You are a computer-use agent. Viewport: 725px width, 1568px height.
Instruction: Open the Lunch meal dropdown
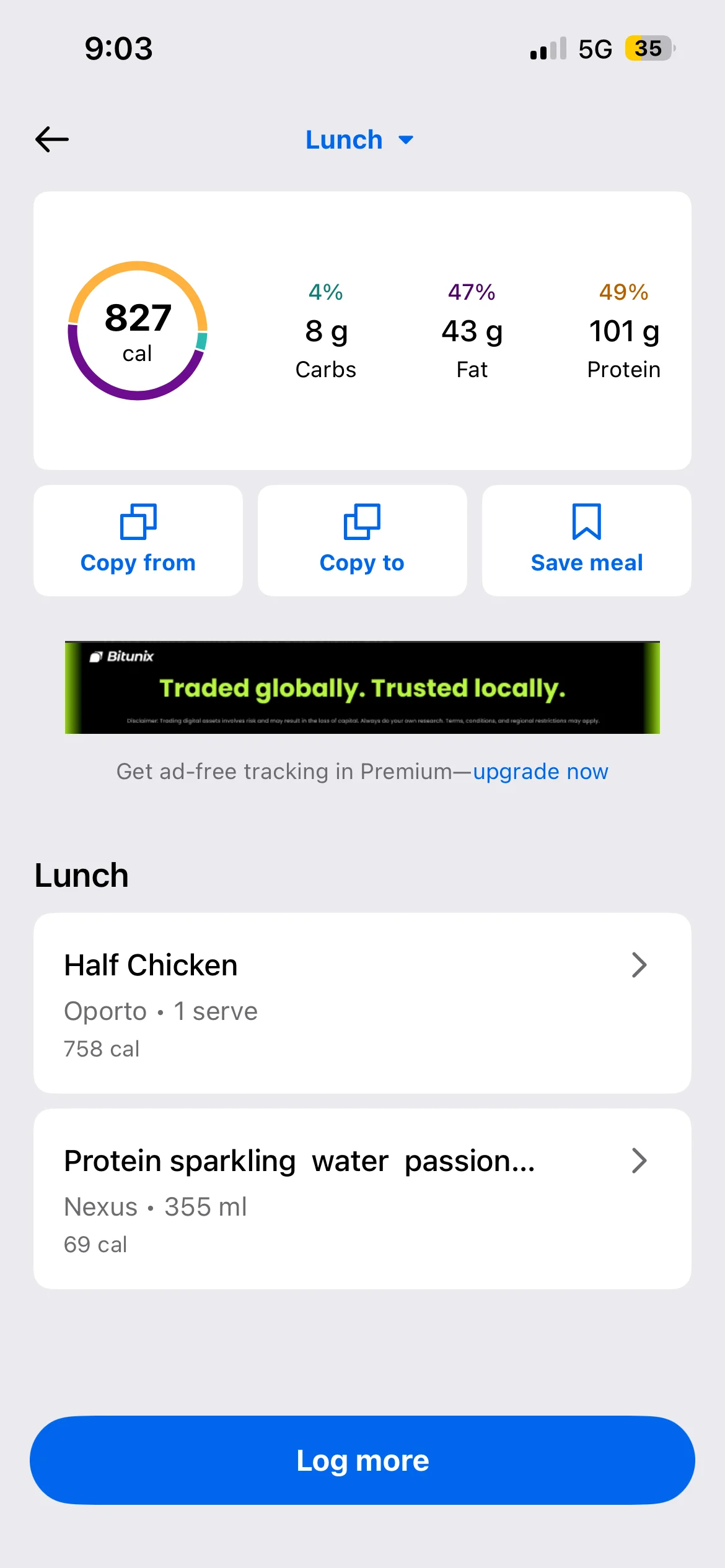[x=359, y=140]
